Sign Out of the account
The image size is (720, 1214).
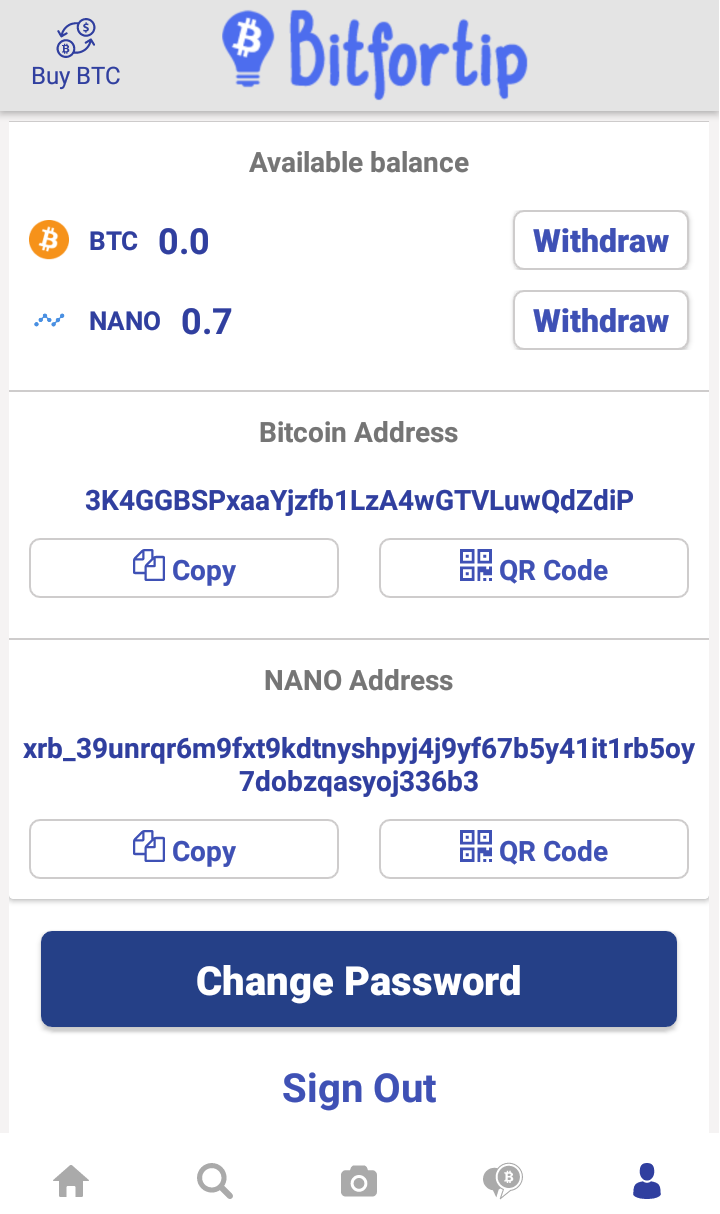[x=359, y=1088]
